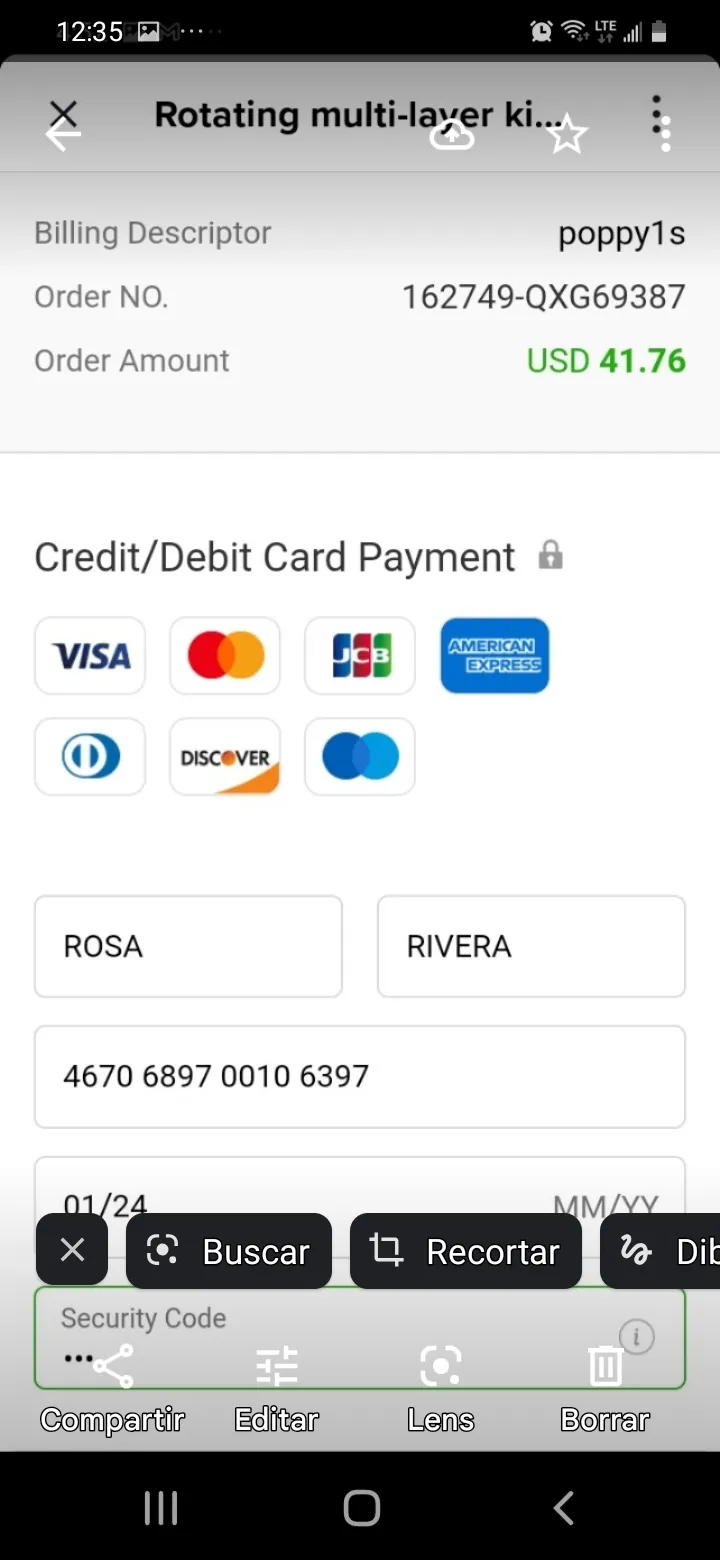This screenshot has height=1560, width=720.
Task: Open the white overflow menu
Action: 666,135
